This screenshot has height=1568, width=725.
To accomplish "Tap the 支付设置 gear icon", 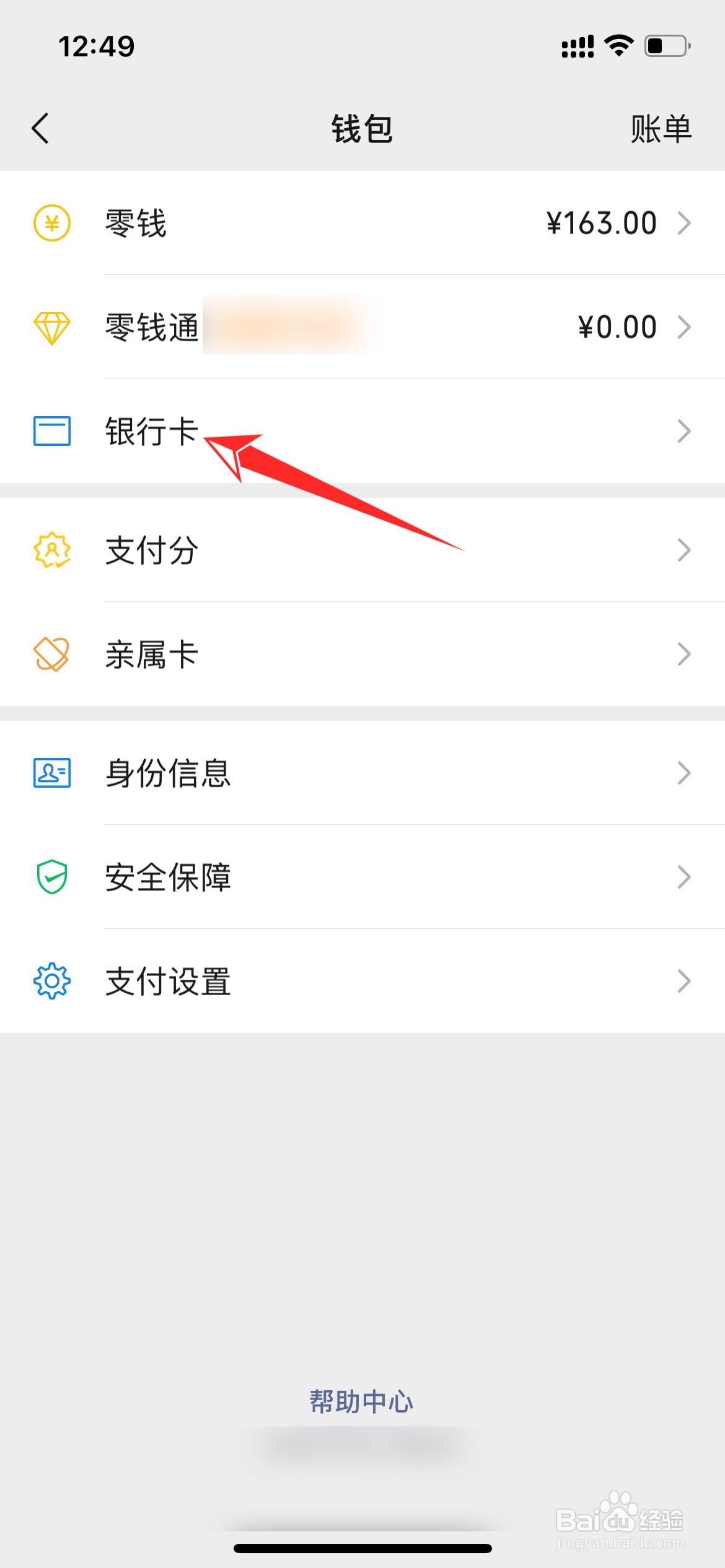I will 52,981.
